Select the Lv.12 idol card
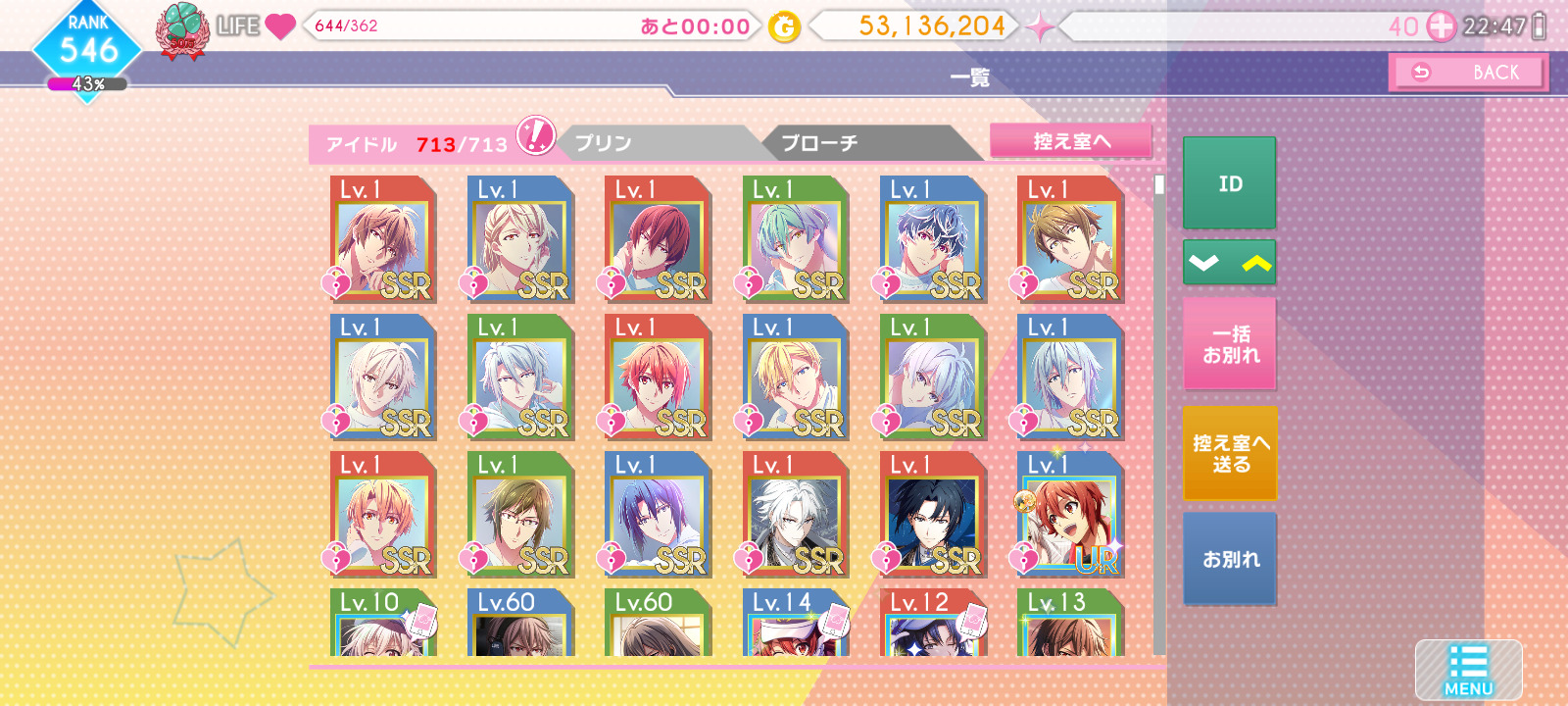 pos(932,624)
